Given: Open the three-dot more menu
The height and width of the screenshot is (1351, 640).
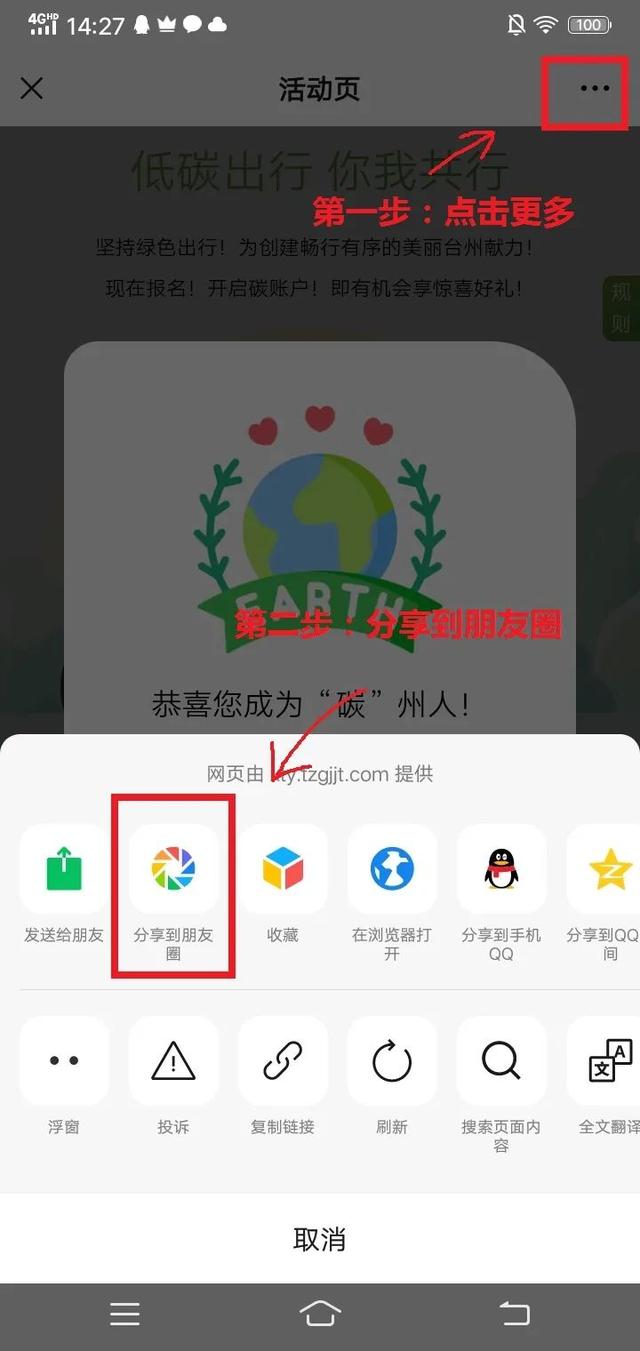Looking at the screenshot, I should 594,88.
